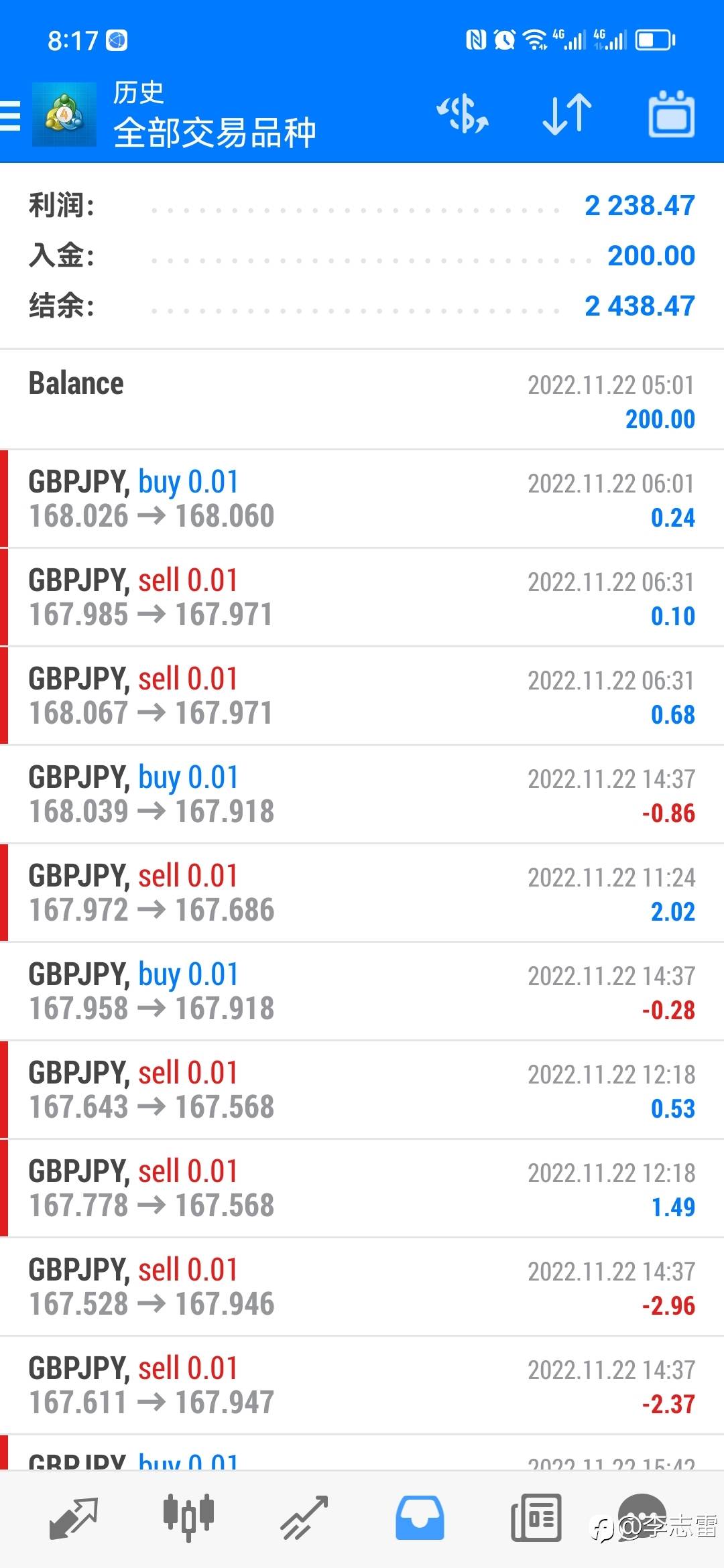Open the sort arrows option
Image resolution: width=724 pixels, height=1568 pixels.
click(x=567, y=114)
